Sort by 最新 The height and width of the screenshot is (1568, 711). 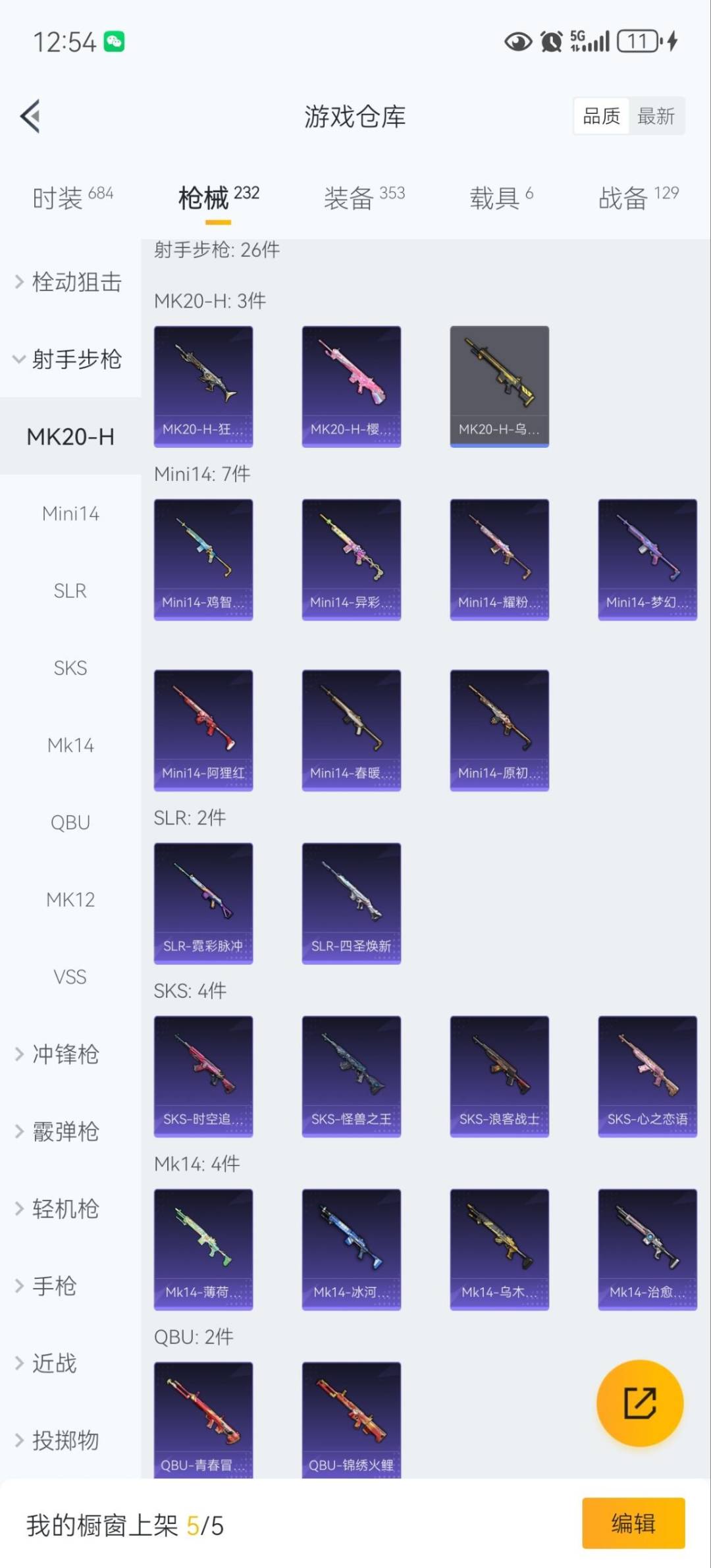pyautogui.click(x=656, y=117)
